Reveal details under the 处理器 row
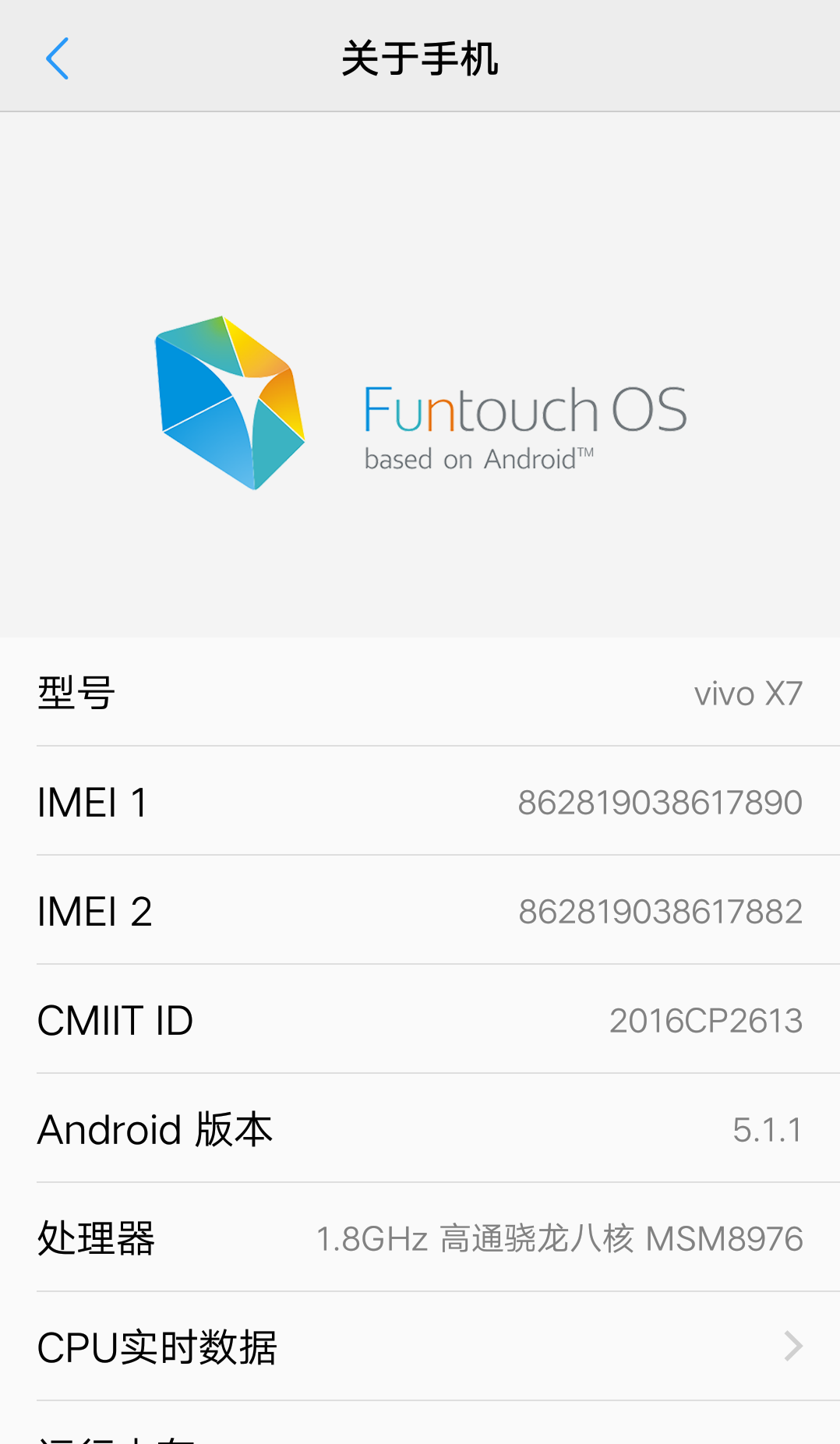Image resolution: width=840 pixels, height=1444 pixels. click(420, 1237)
